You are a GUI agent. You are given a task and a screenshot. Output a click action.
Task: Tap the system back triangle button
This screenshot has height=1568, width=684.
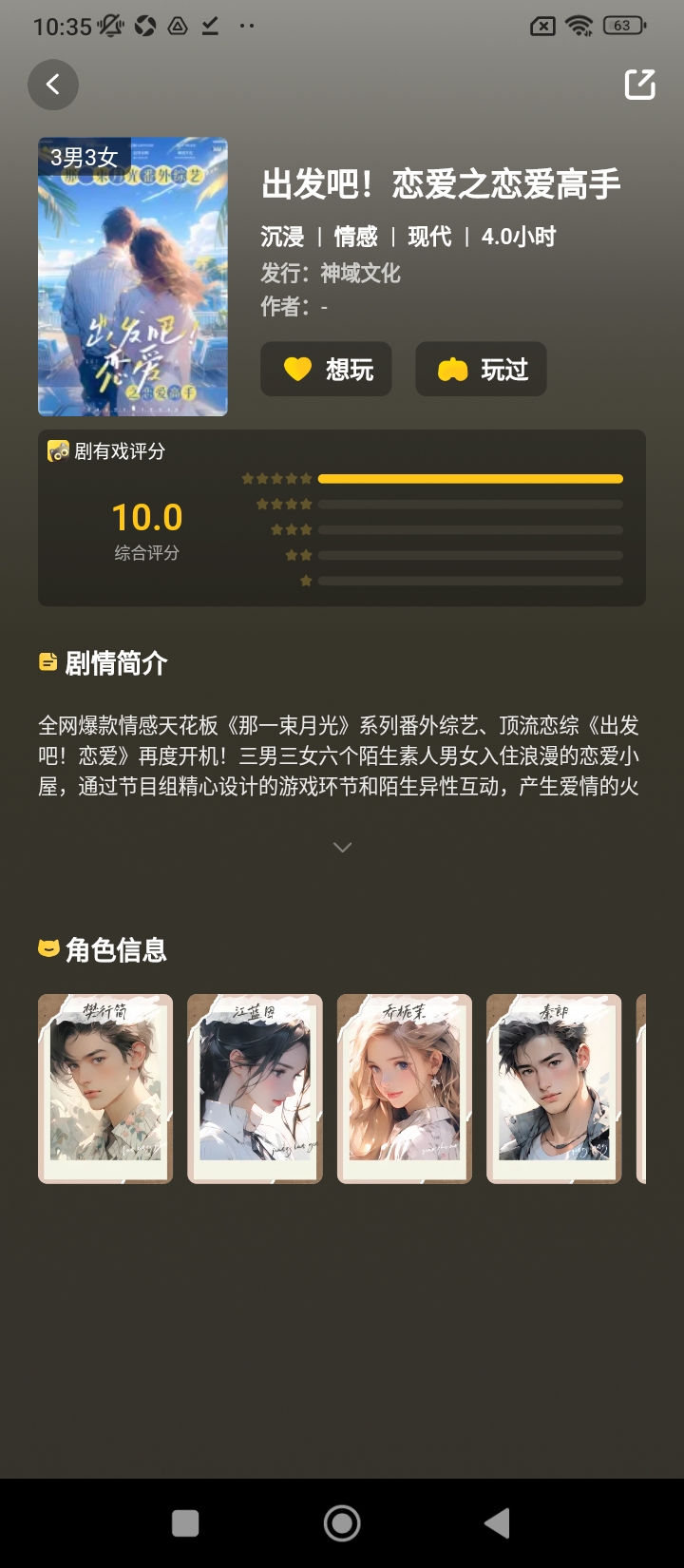click(x=497, y=1523)
